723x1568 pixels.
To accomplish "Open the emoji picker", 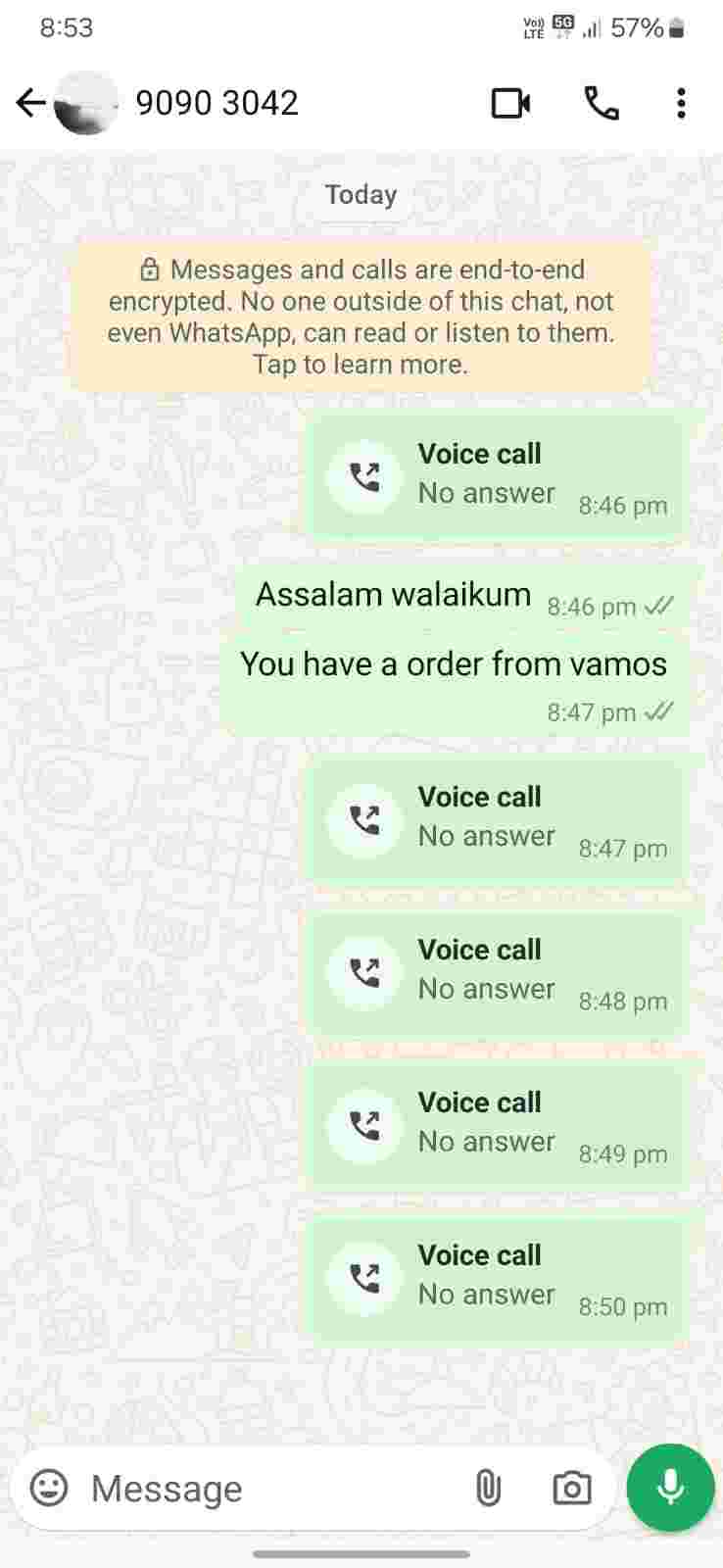I will (49, 1488).
